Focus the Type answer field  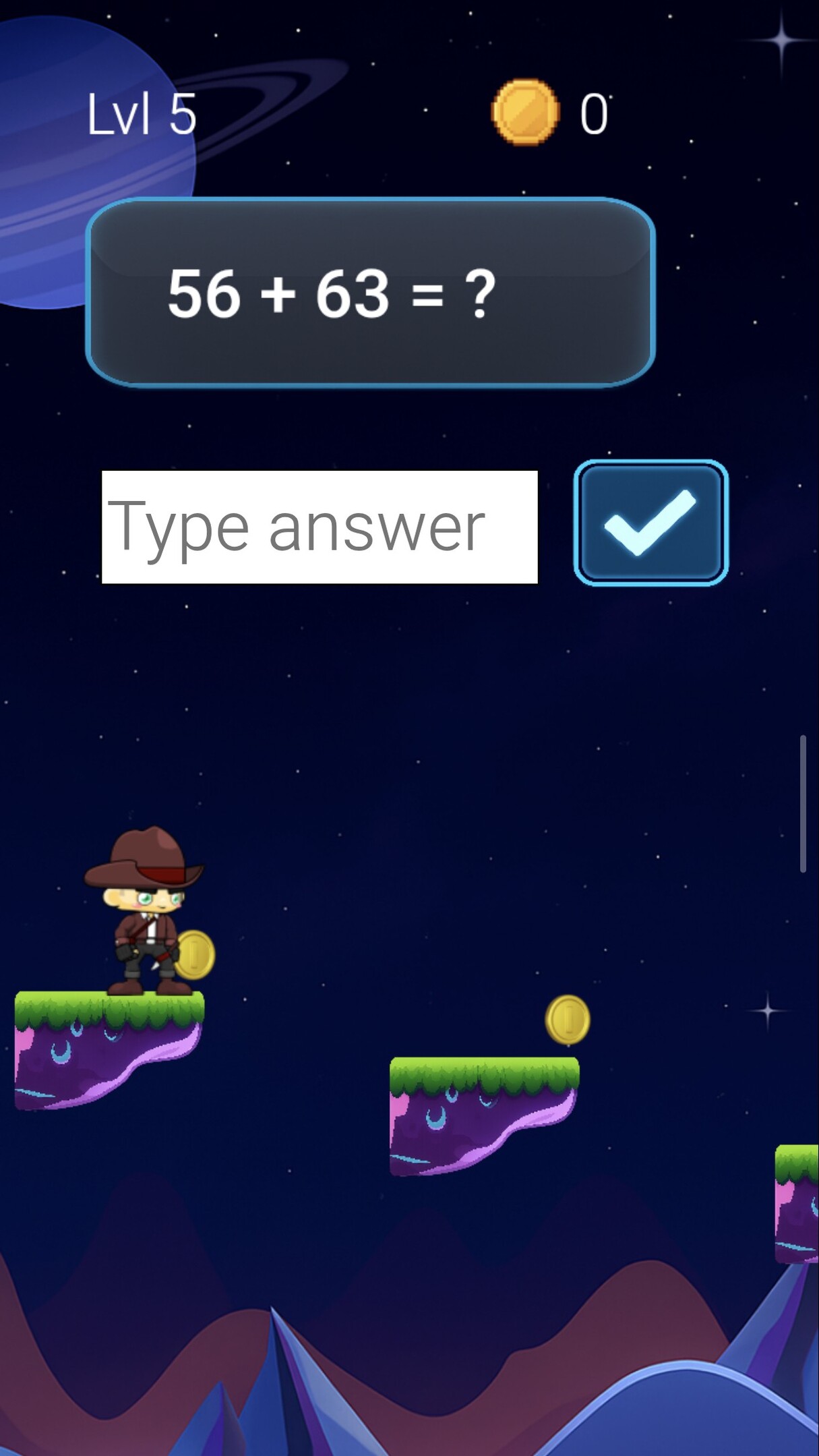[x=320, y=527]
